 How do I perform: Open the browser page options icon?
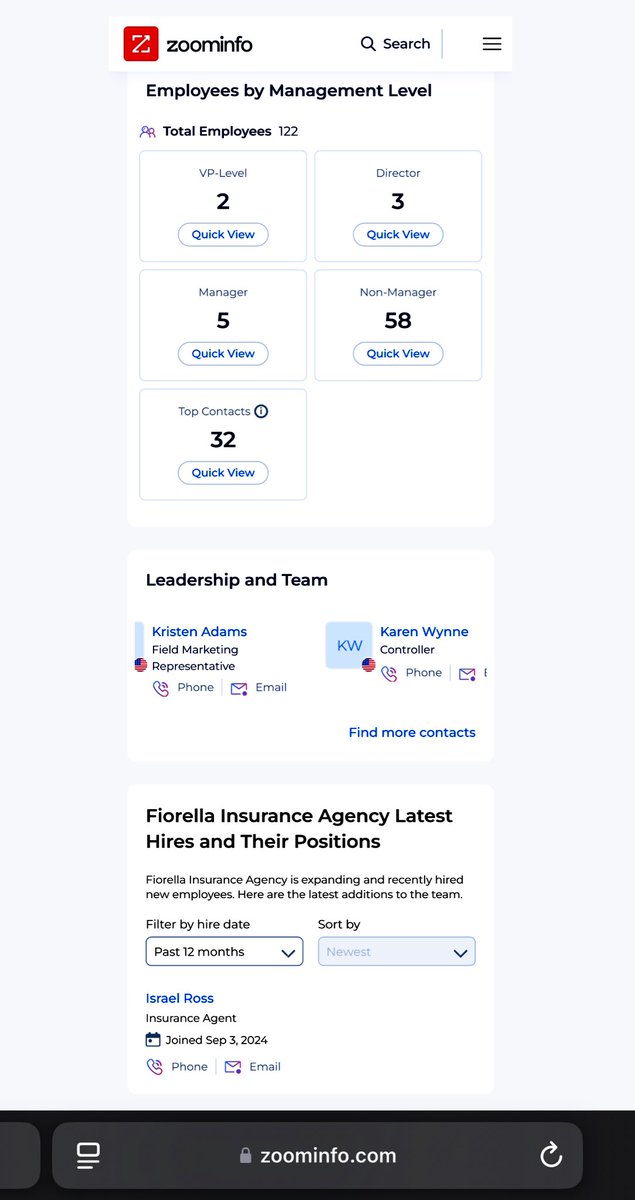click(88, 1155)
